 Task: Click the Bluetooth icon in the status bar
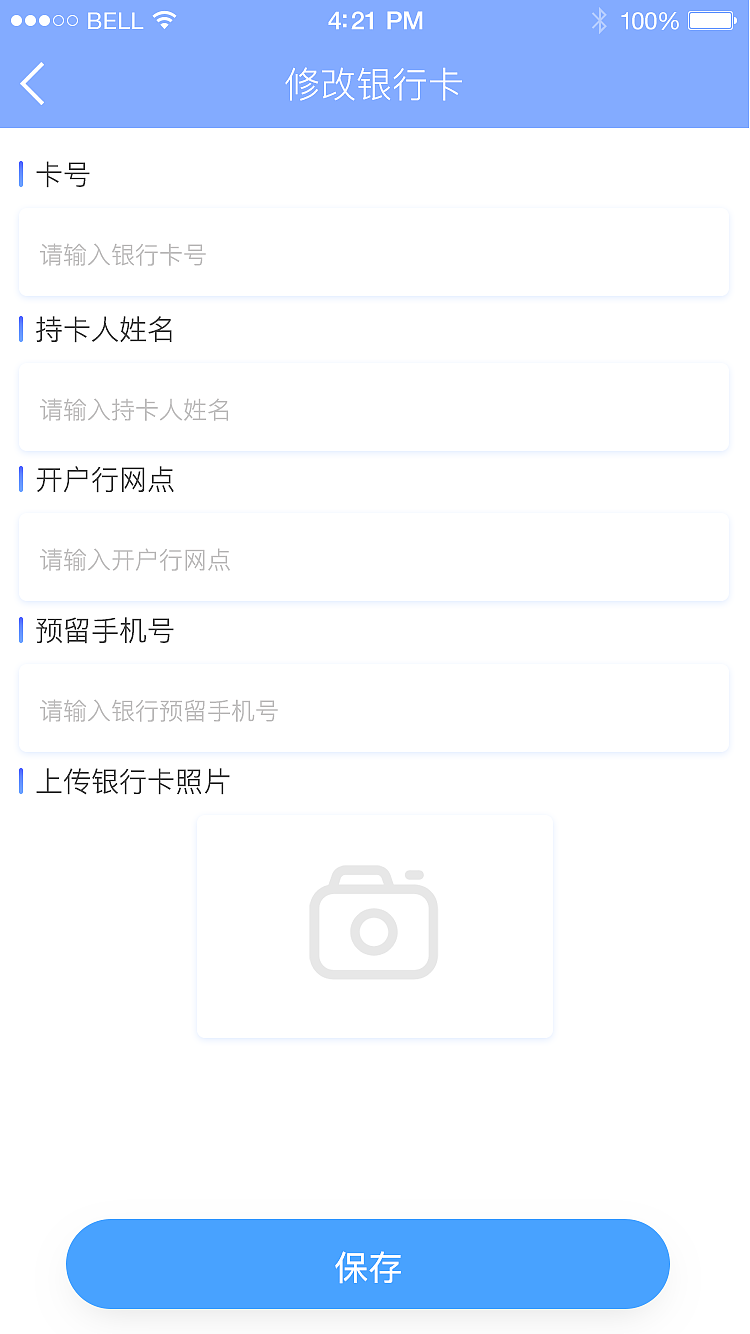pyautogui.click(x=599, y=18)
